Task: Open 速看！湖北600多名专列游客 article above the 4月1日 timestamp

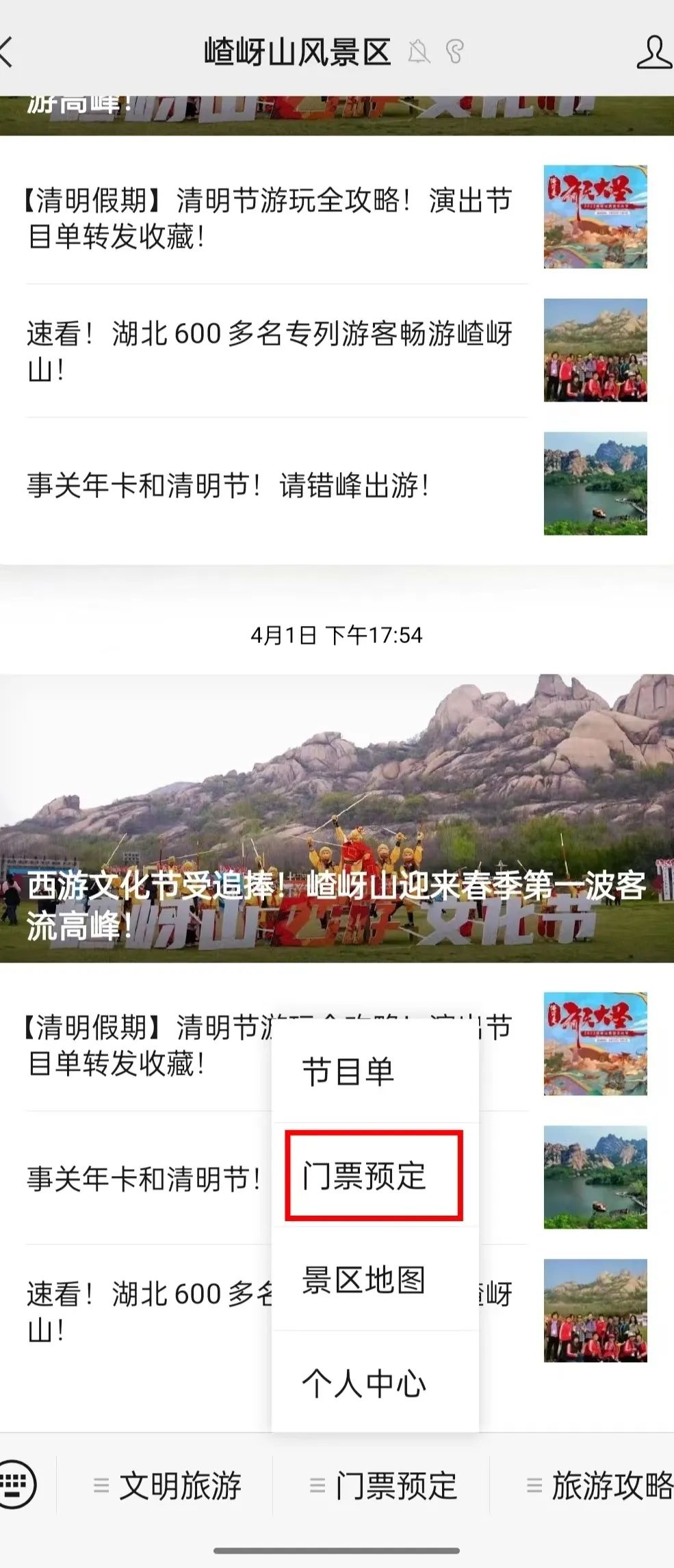Action: pyautogui.click(x=274, y=352)
